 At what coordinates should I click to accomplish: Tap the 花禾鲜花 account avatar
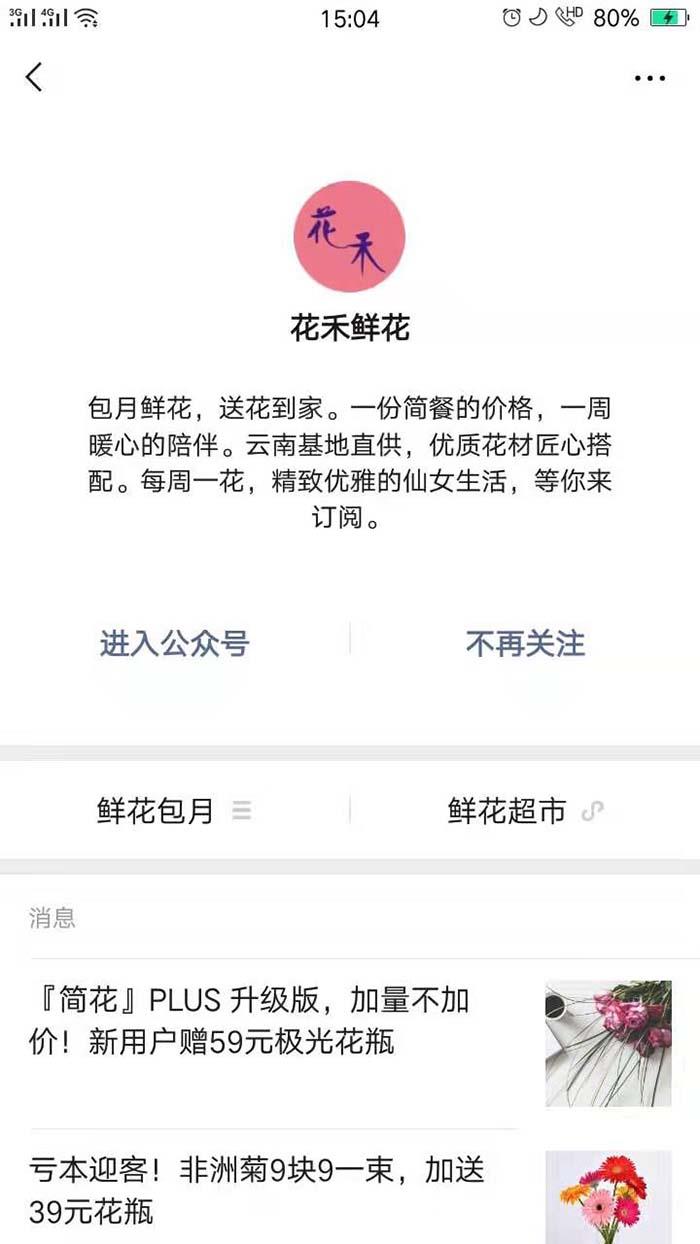[x=349, y=236]
